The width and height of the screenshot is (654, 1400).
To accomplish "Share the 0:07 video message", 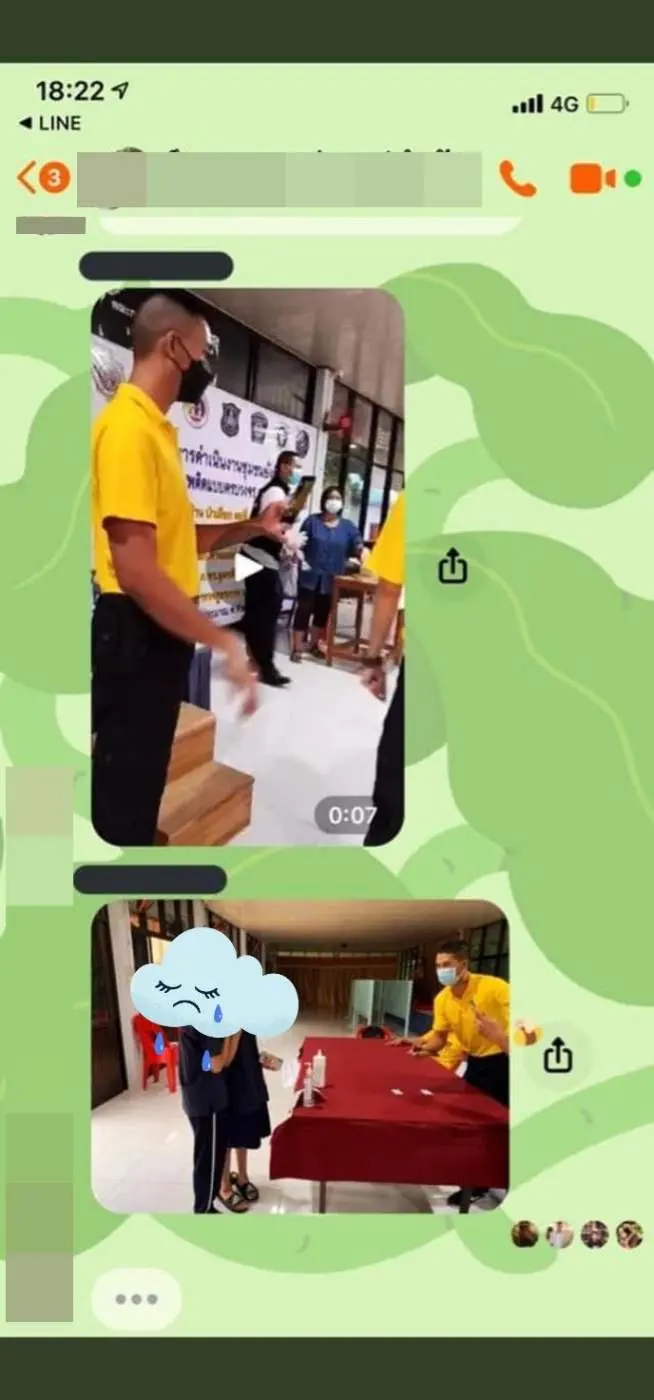I will pos(452,567).
